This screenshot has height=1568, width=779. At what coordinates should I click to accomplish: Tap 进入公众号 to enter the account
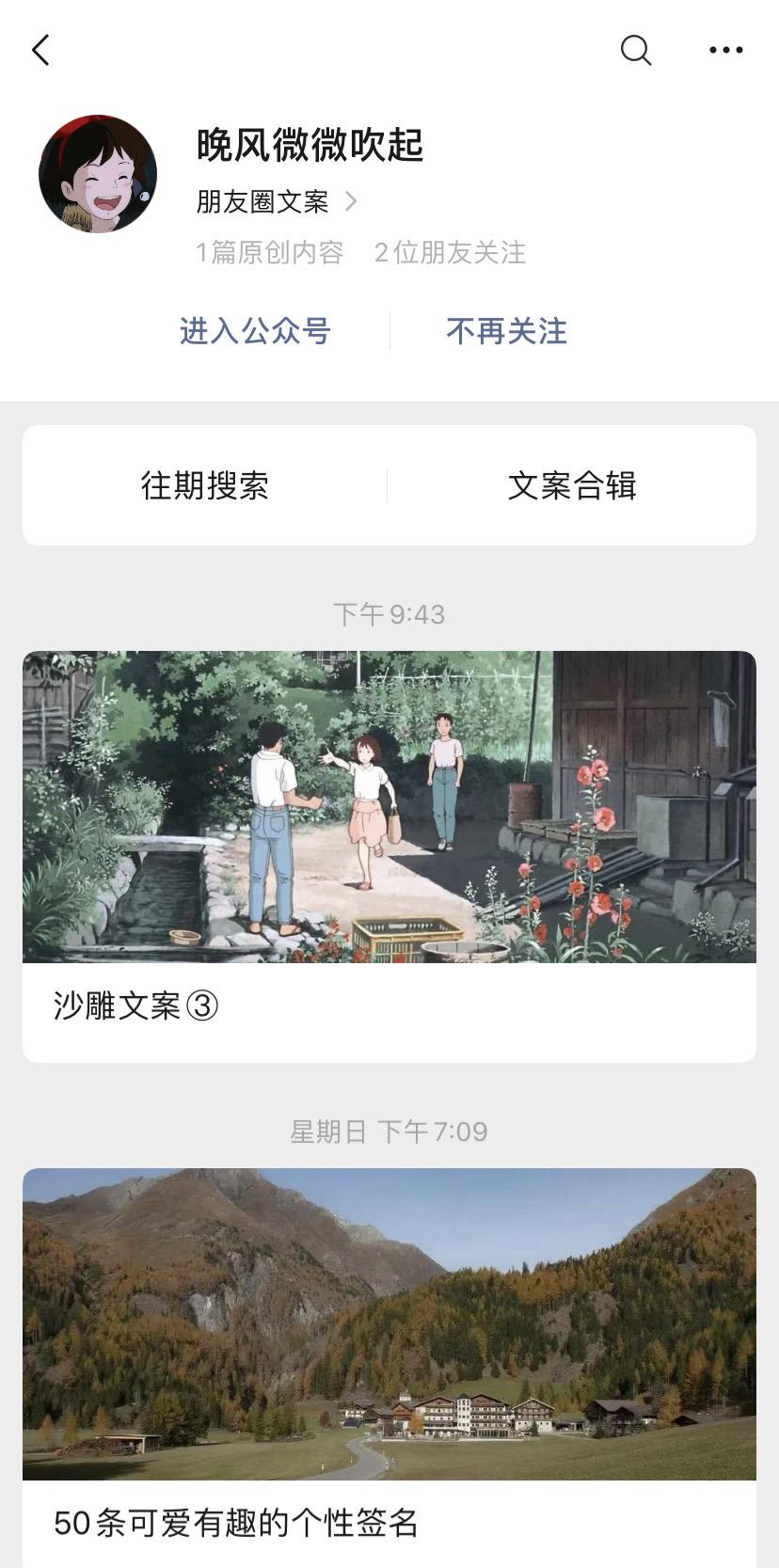tap(255, 331)
